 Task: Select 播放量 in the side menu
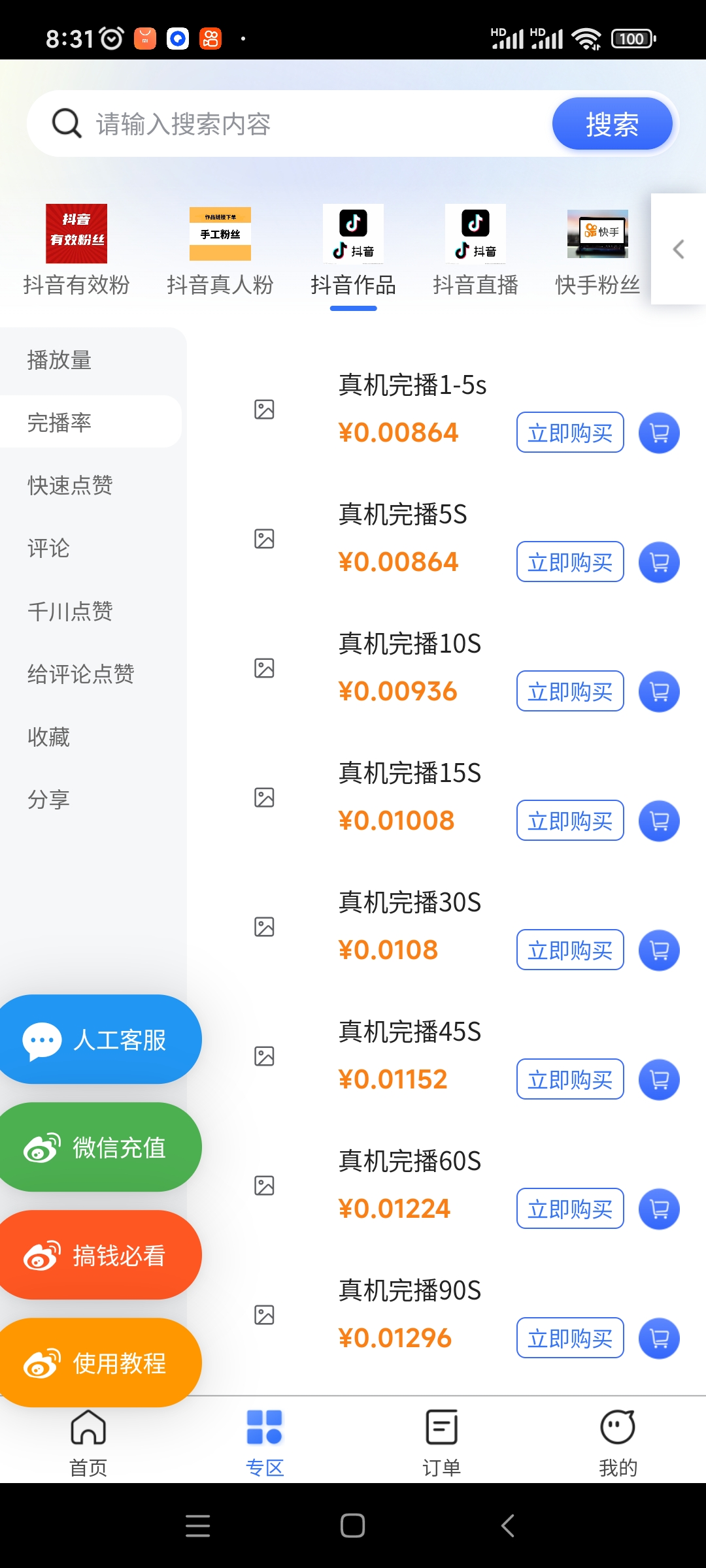click(x=59, y=360)
